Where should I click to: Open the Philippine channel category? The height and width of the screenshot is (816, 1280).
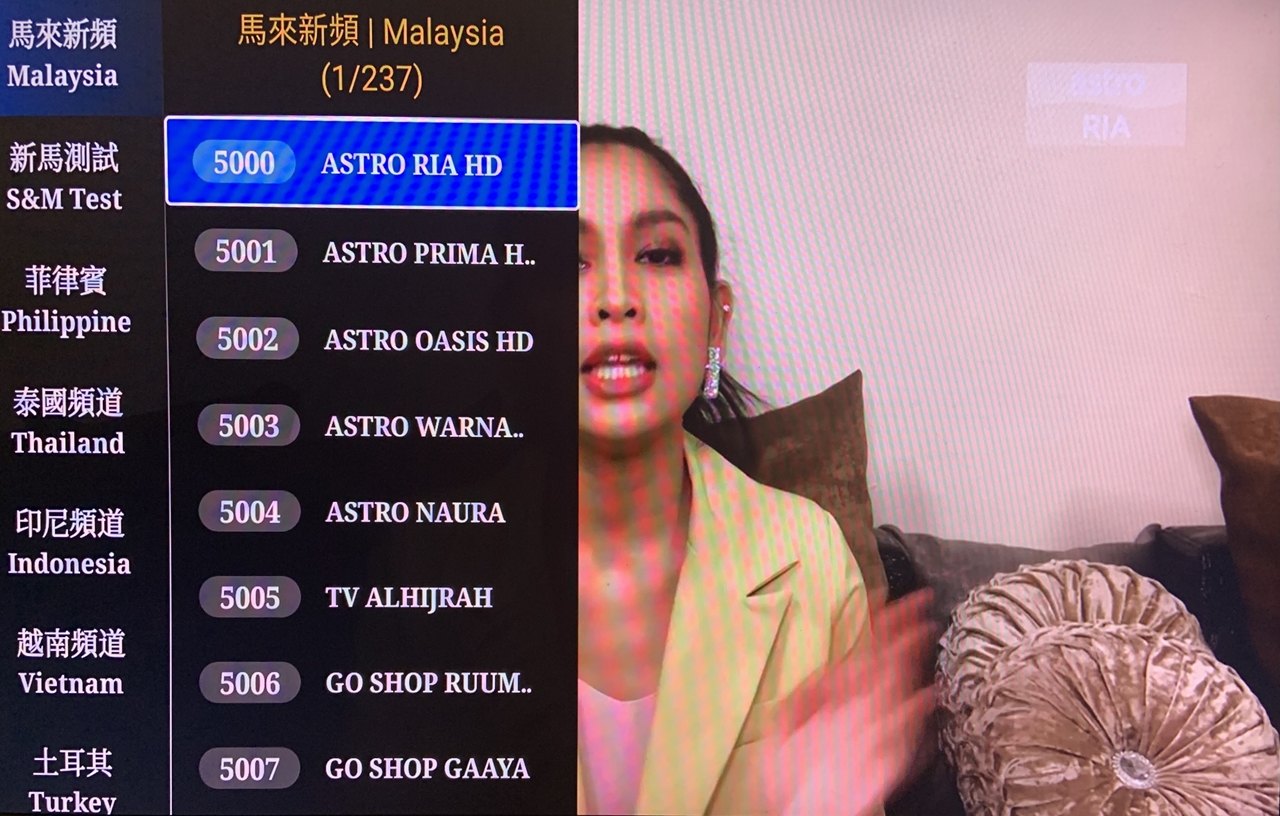coord(66,301)
